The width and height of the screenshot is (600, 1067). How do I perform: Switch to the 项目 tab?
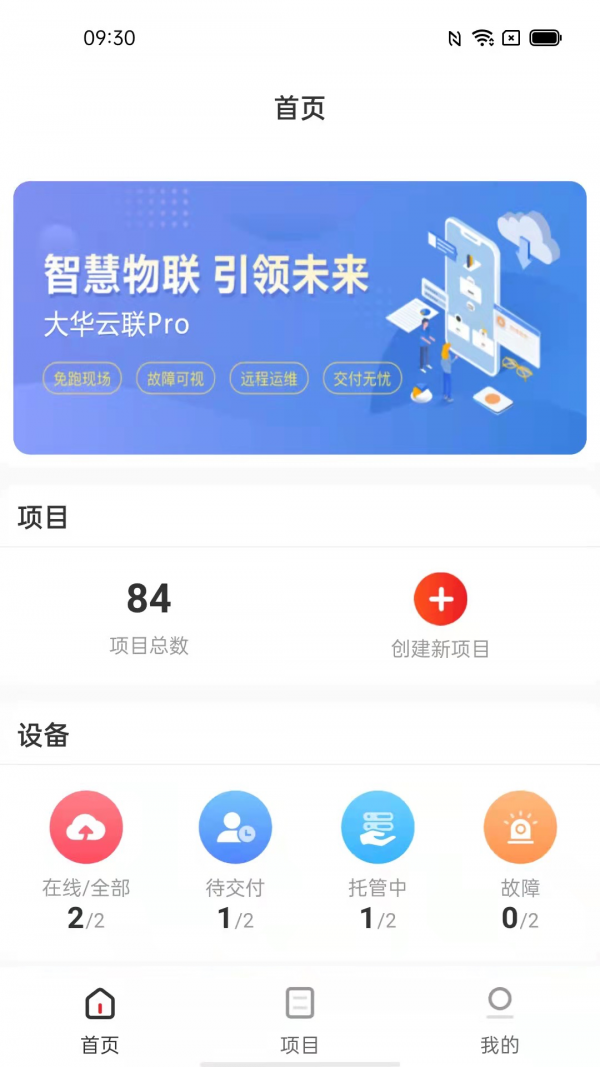pyautogui.click(x=299, y=1019)
